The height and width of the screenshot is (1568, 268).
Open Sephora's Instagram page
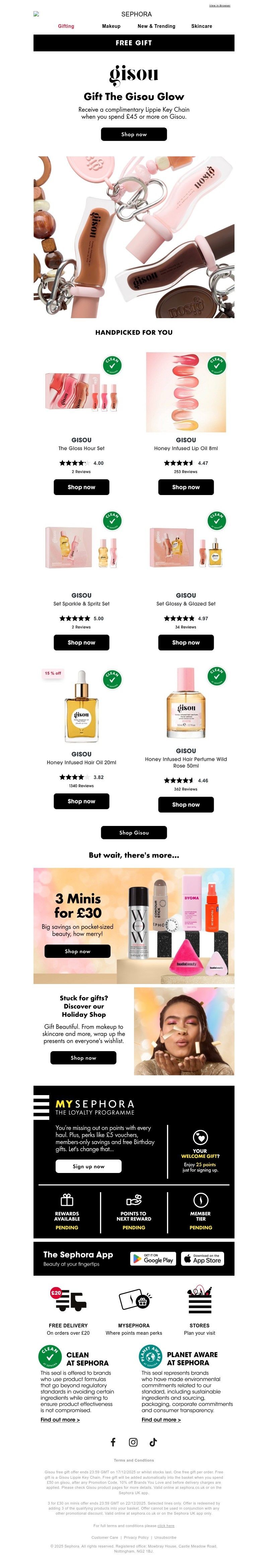click(x=133, y=1442)
